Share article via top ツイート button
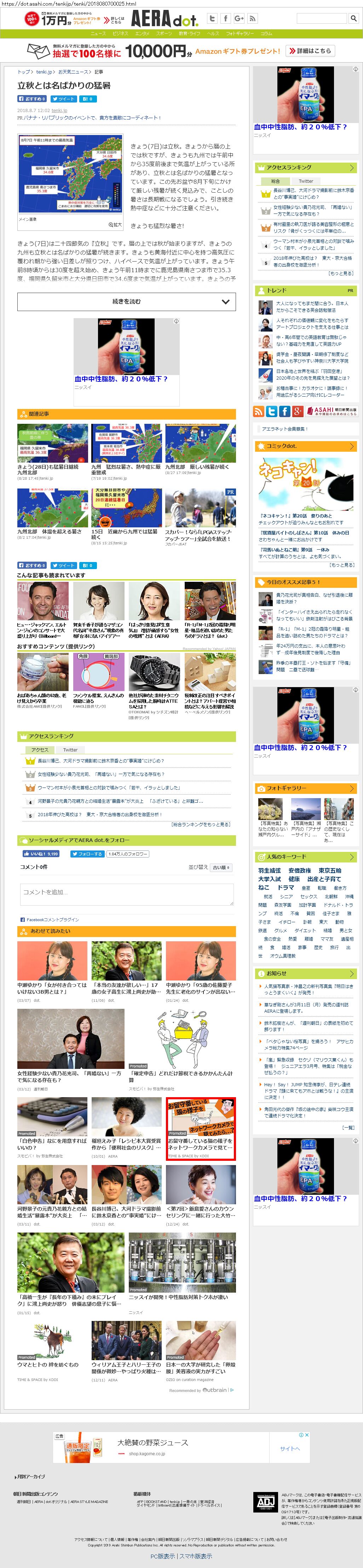Viewport: 363px width, 1568px height. tap(63, 99)
